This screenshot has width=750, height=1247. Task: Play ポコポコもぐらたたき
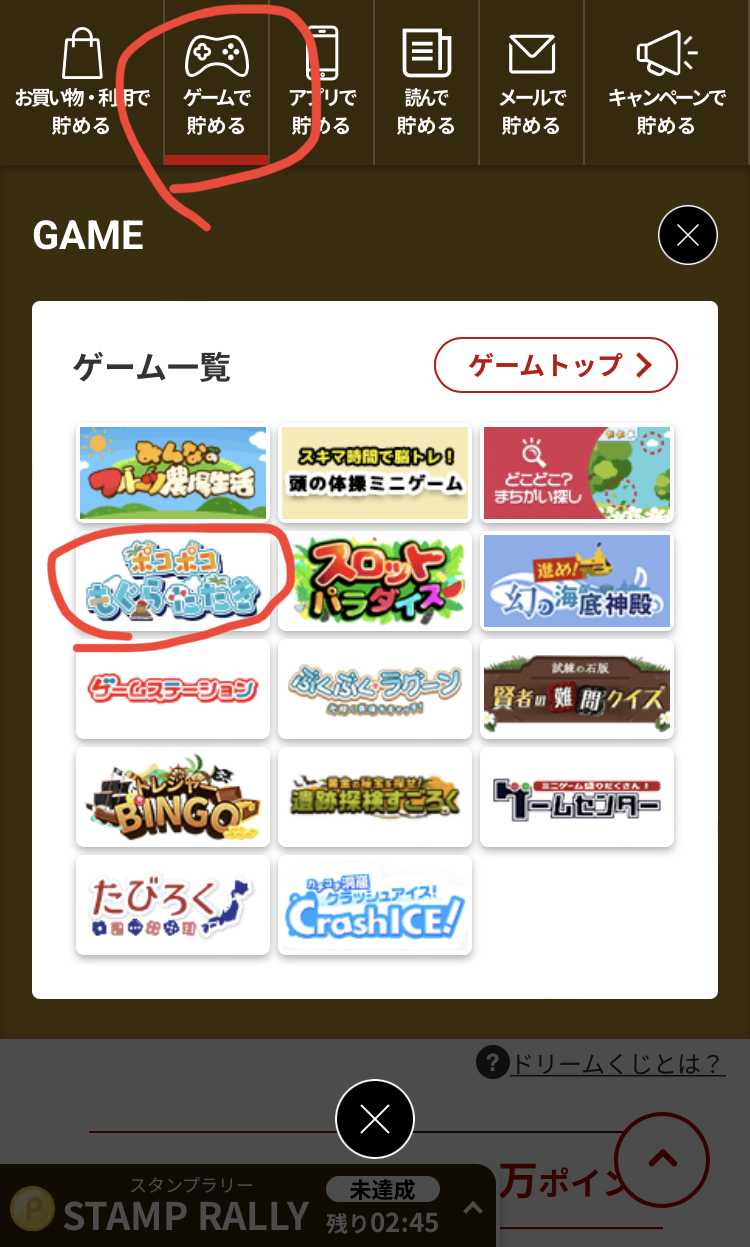(x=173, y=581)
